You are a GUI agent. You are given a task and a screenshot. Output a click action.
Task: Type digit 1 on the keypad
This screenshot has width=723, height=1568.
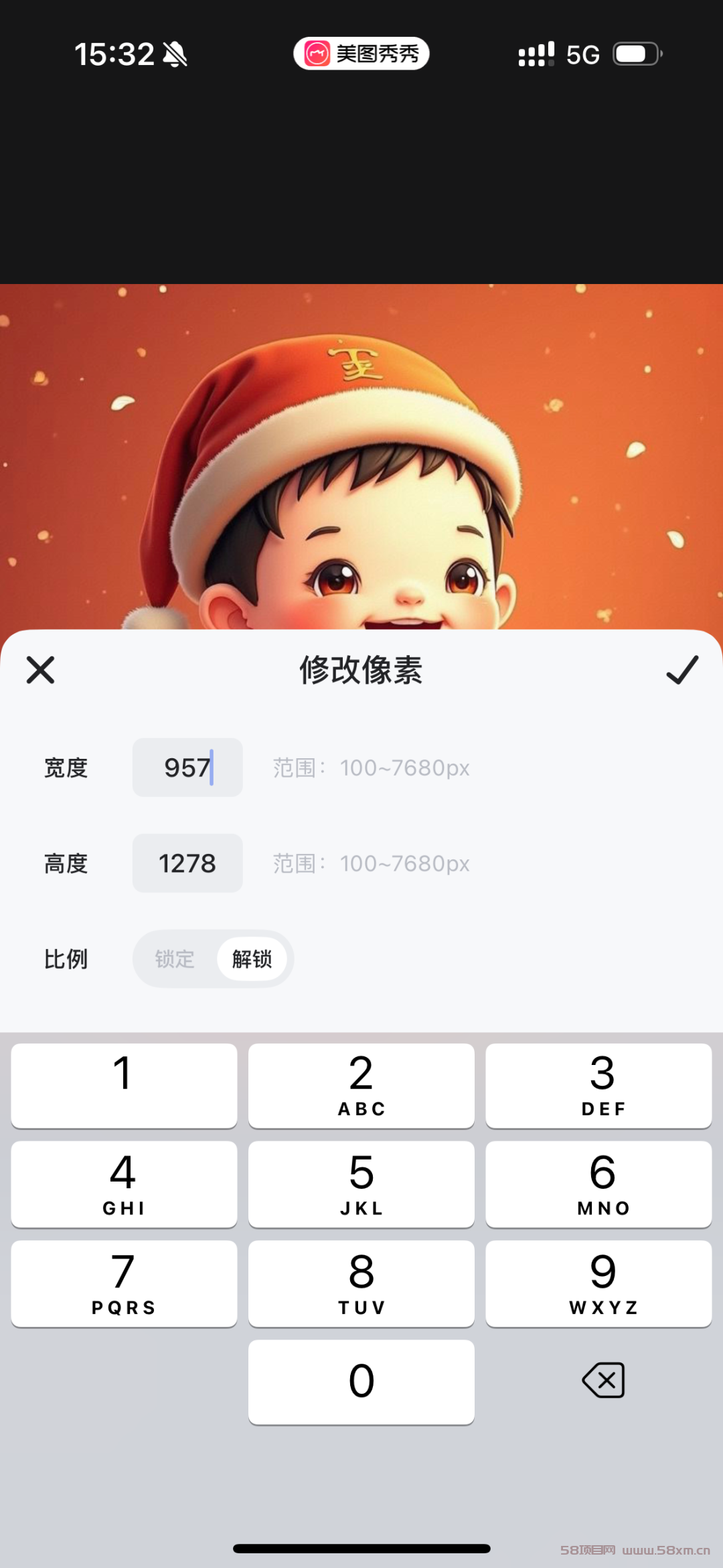(124, 1085)
